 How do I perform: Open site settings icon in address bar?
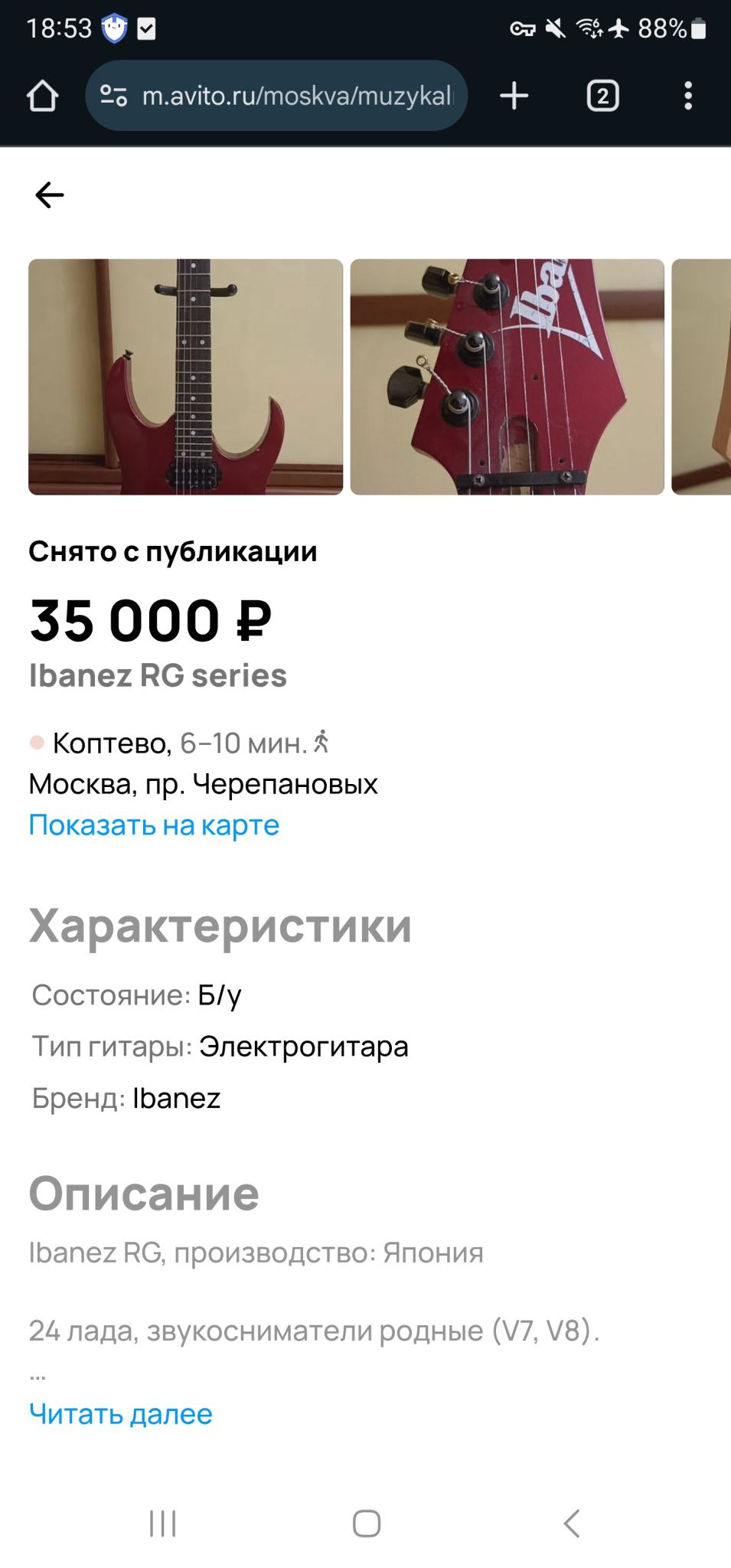coord(114,96)
